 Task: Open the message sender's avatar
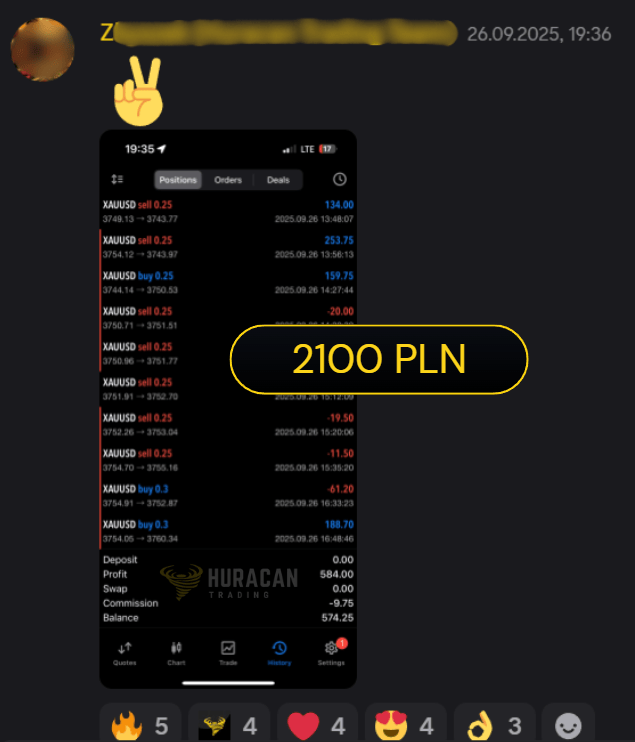42,50
